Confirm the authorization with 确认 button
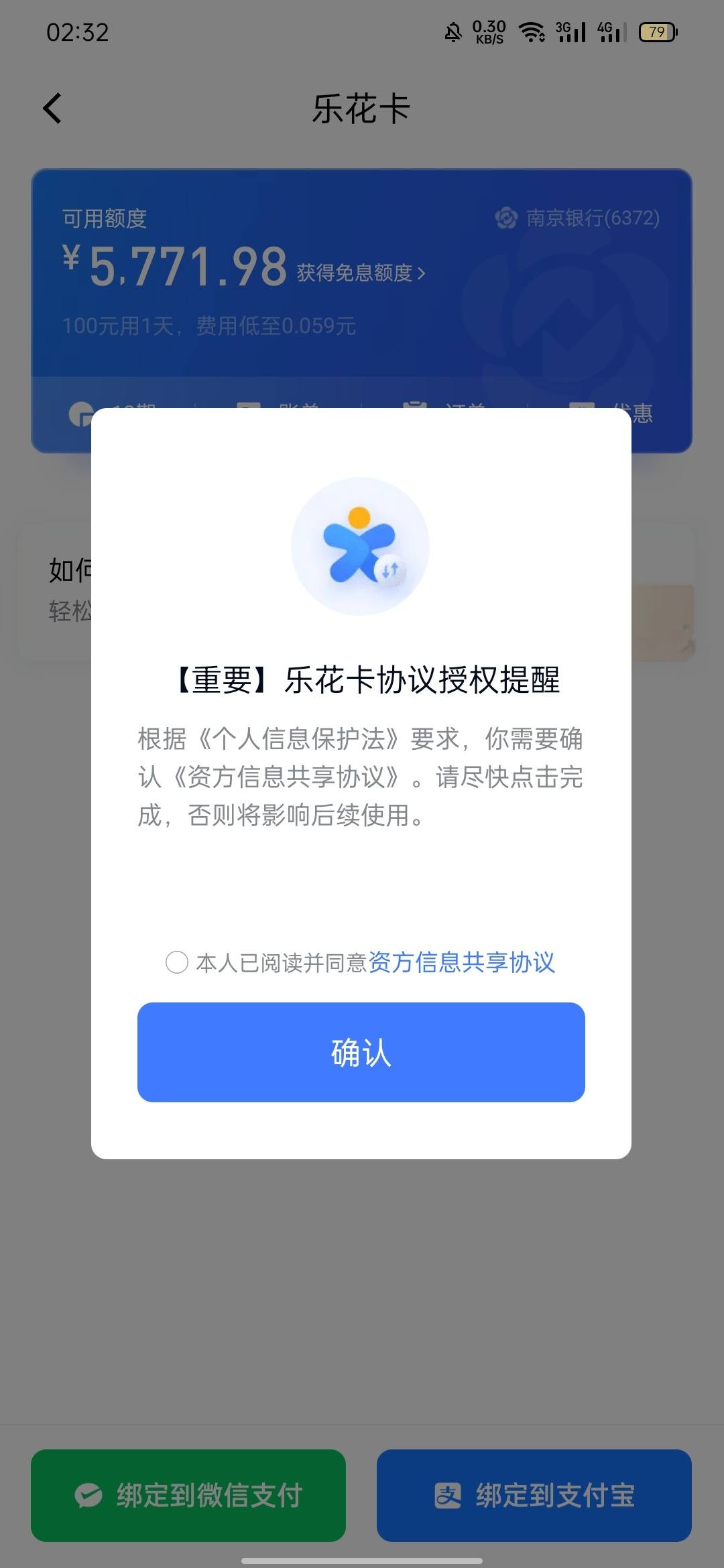Viewport: 724px width, 1568px height. point(362,1053)
